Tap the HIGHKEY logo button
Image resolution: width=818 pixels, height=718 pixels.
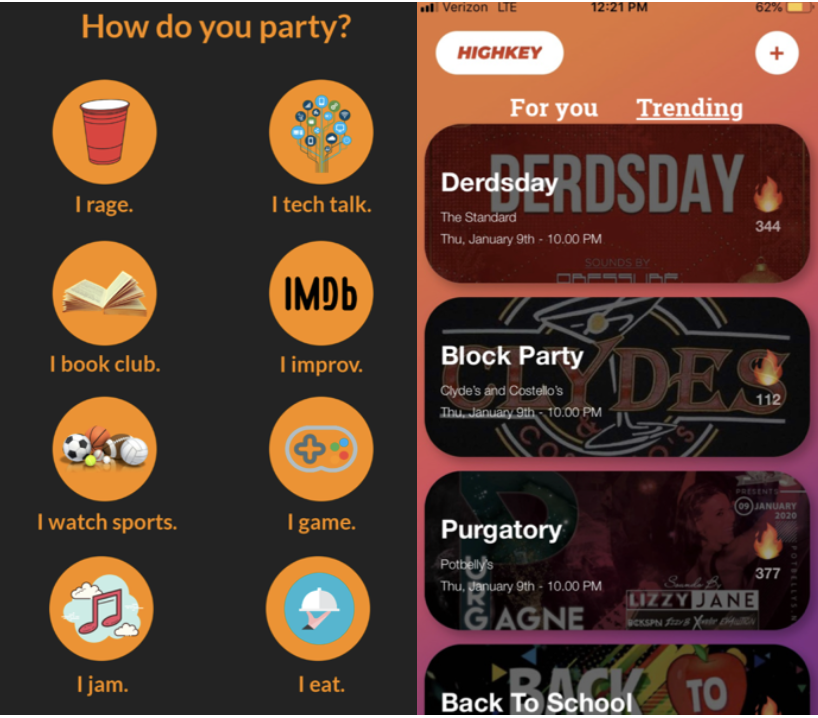pos(499,53)
